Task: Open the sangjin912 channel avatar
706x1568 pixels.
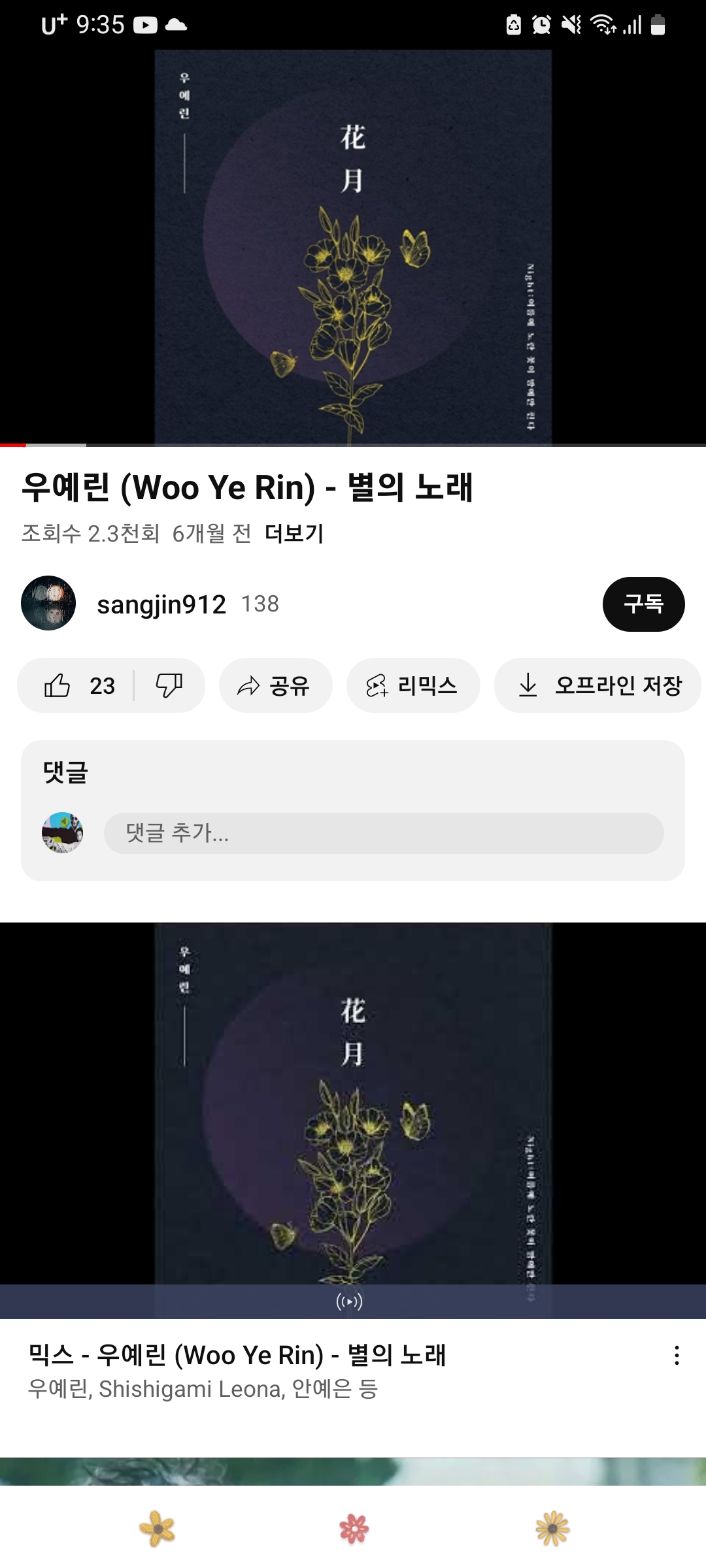Action: 48,603
